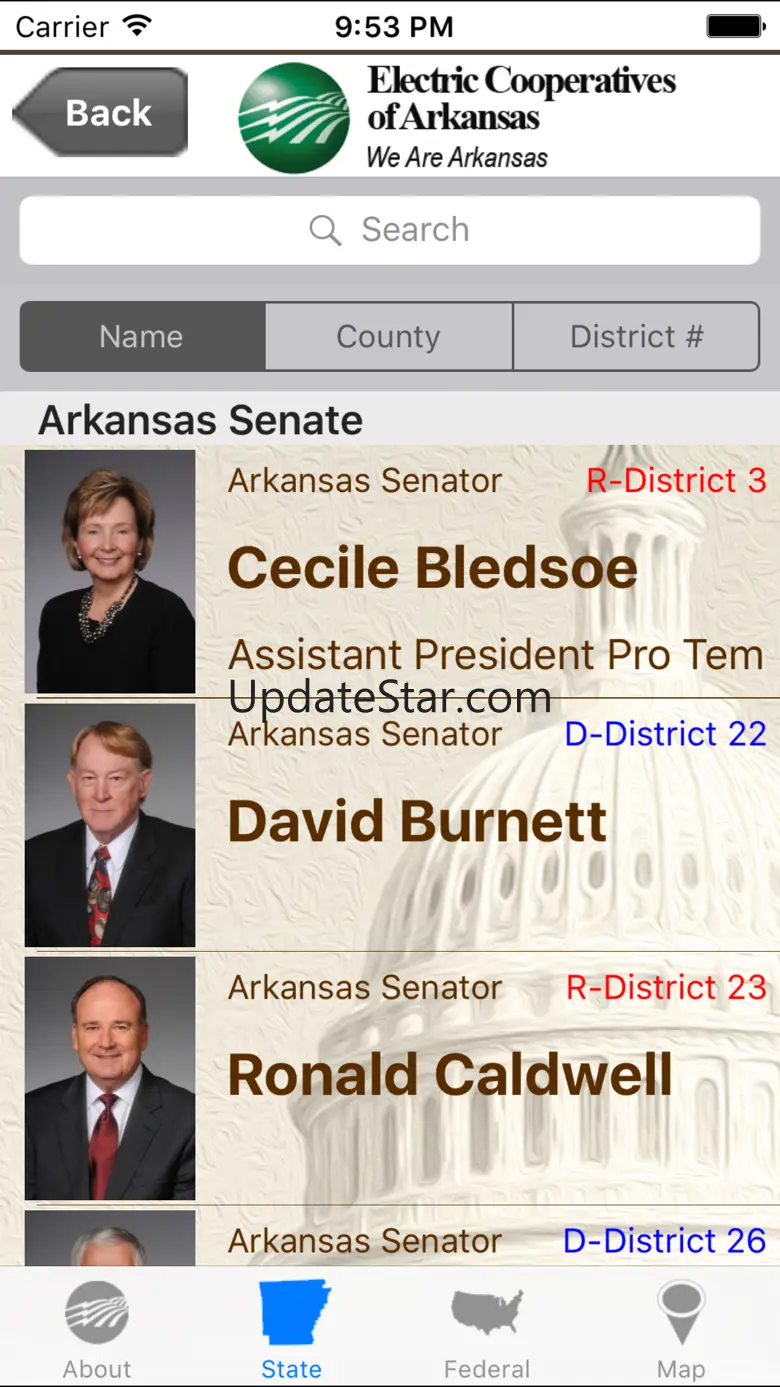Sort the list by Name
780x1387 pixels.
tap(142, 337)
